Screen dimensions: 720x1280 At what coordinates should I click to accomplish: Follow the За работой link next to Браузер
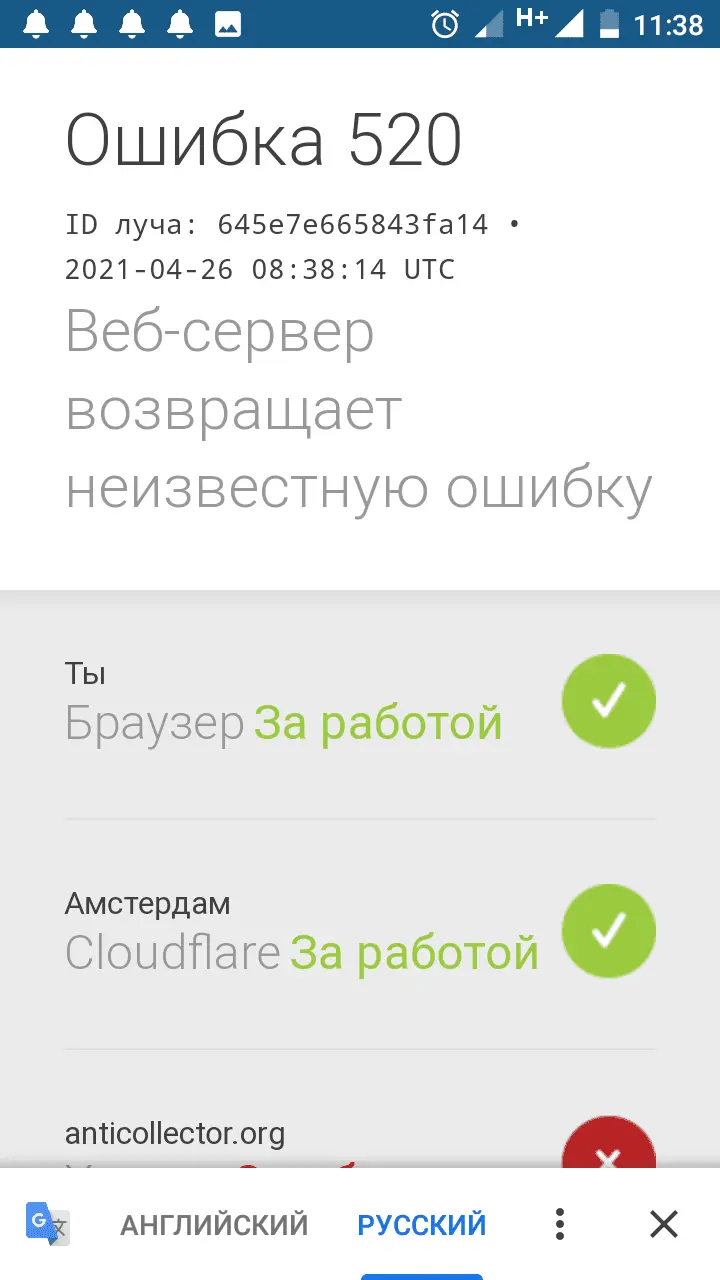[379, 722]
